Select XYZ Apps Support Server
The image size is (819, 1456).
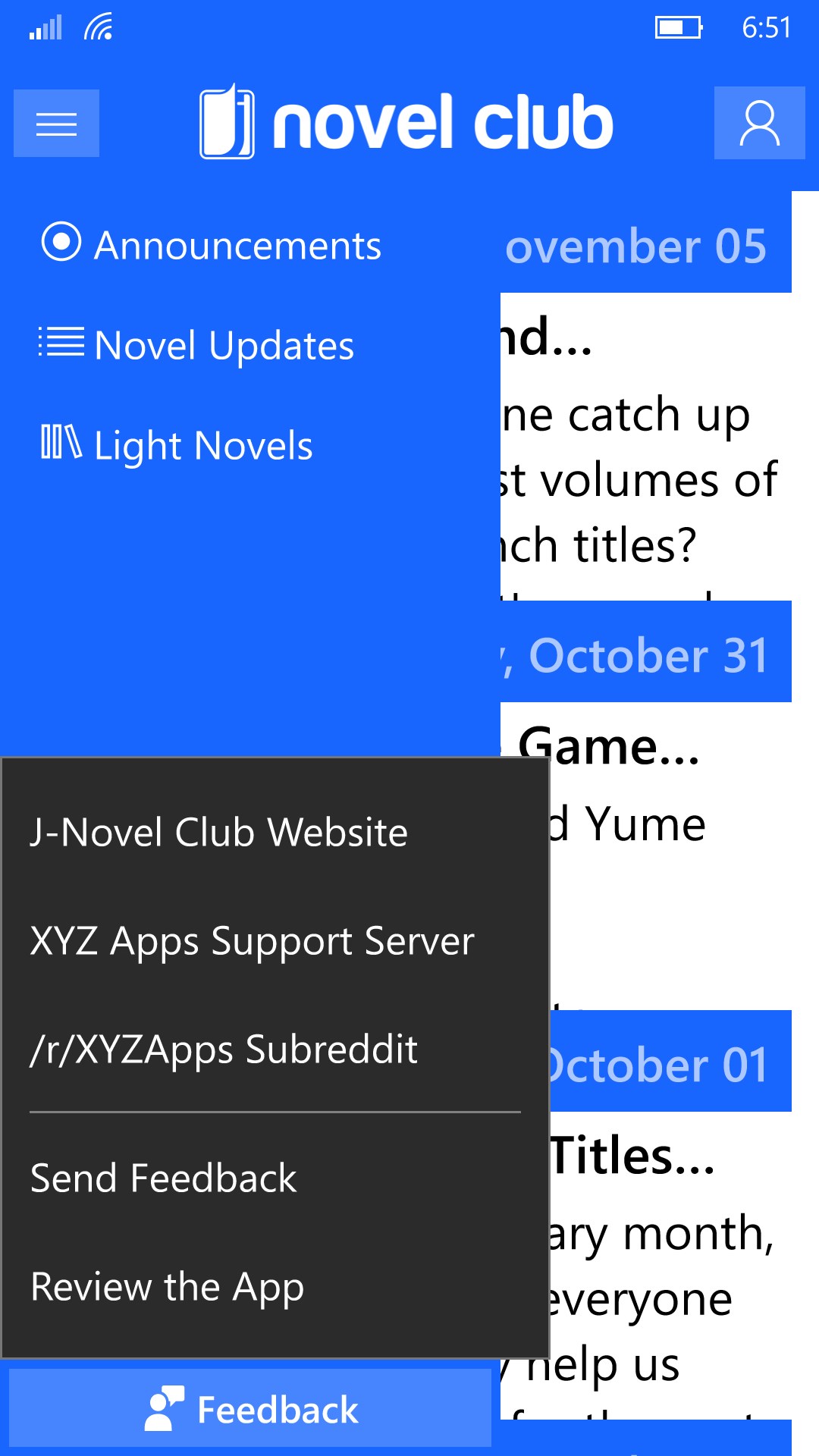[252, 941]
